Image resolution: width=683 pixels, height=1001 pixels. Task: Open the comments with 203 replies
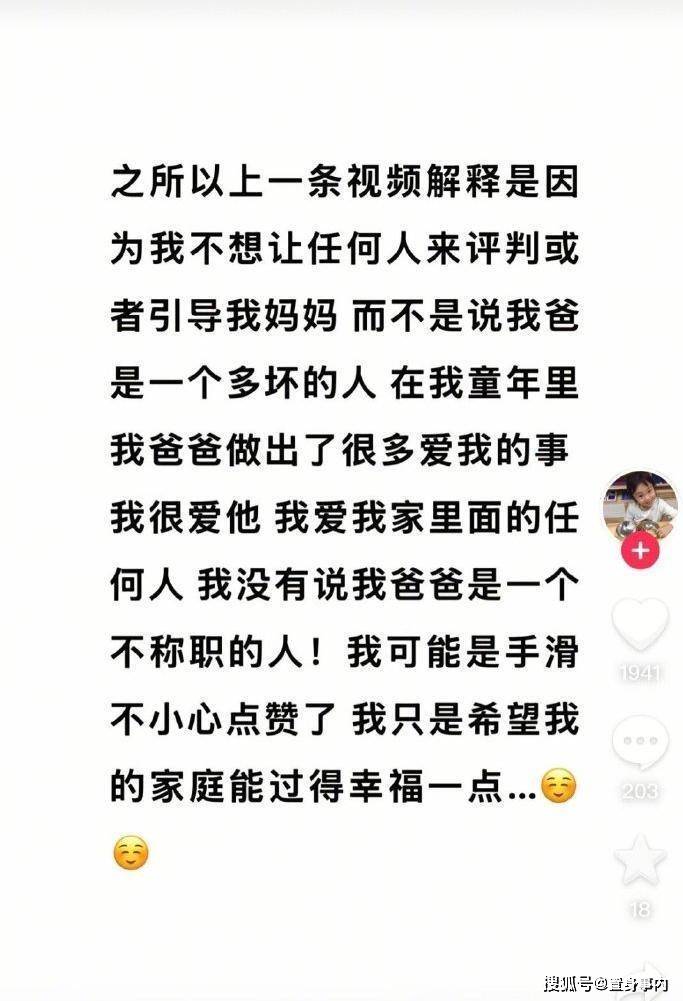pos(640,745)
